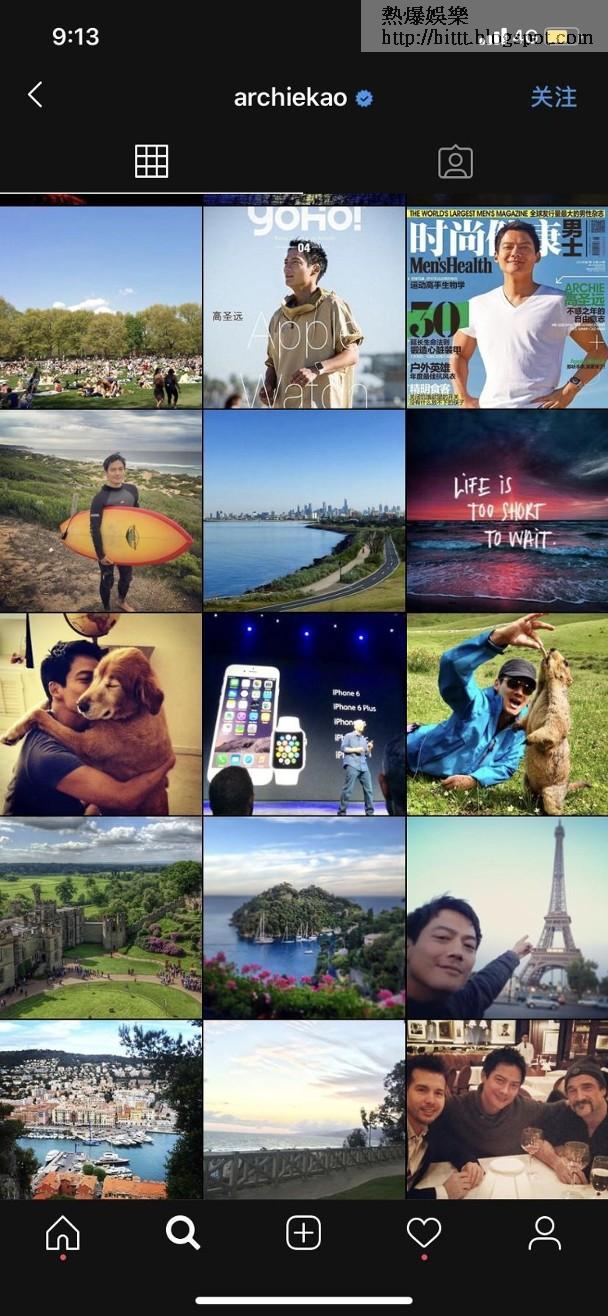Create a new post with plus icon
This screenshot has height=1316, width=608.
(x=304, y=1233)
